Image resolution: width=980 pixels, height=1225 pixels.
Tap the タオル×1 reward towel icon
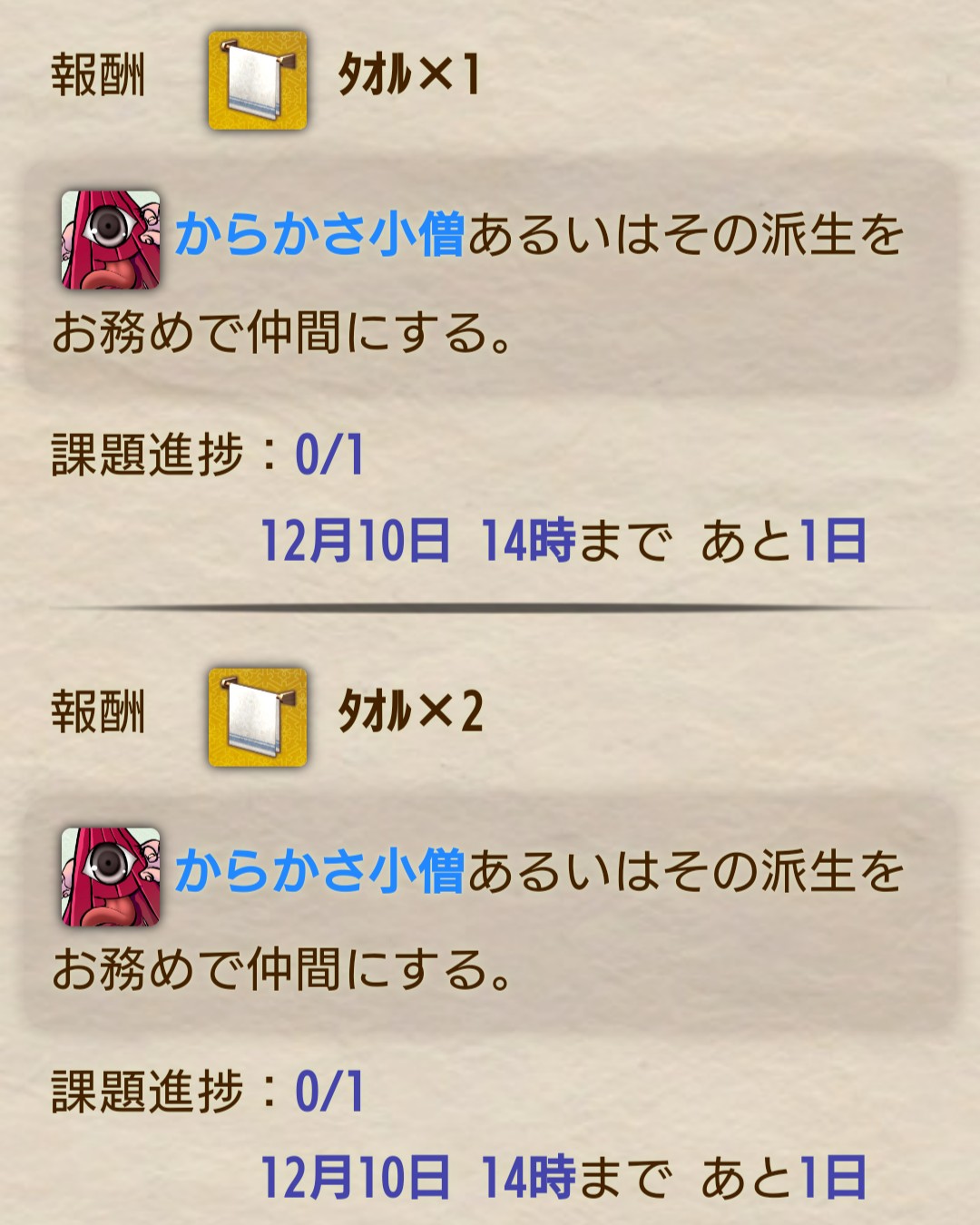tap(258, 81)
